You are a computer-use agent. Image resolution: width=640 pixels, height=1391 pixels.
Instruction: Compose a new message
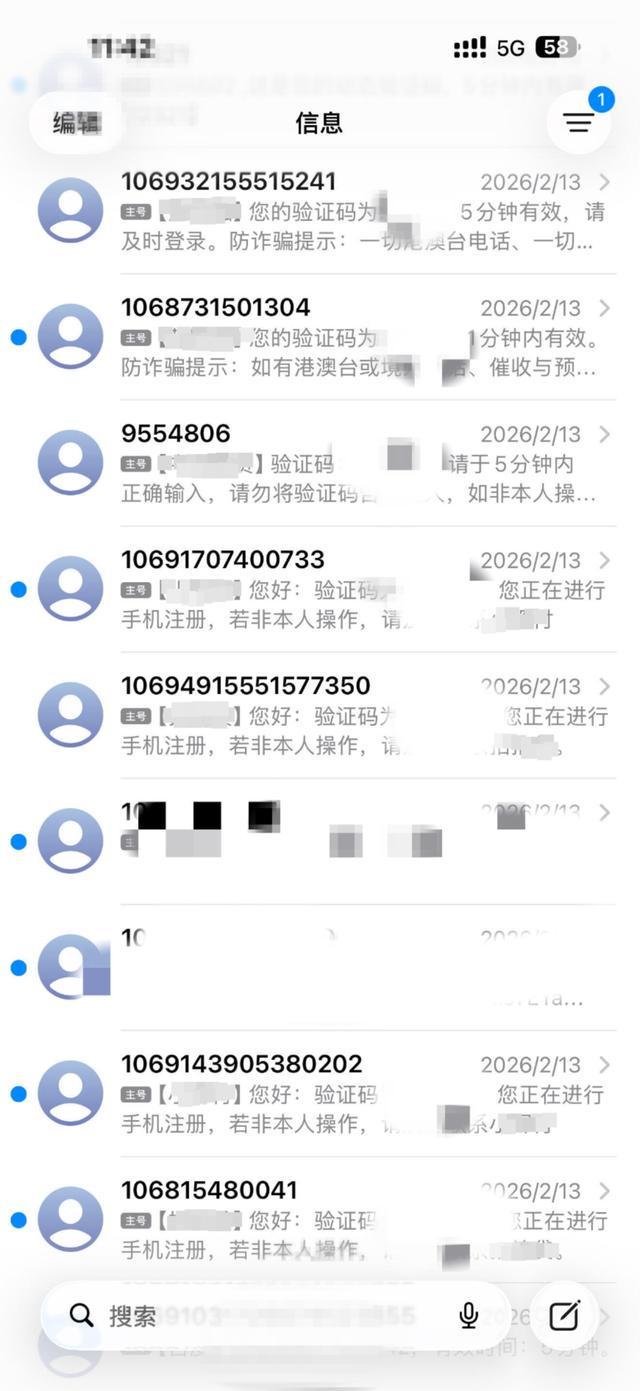click(x=564, y=1316)
